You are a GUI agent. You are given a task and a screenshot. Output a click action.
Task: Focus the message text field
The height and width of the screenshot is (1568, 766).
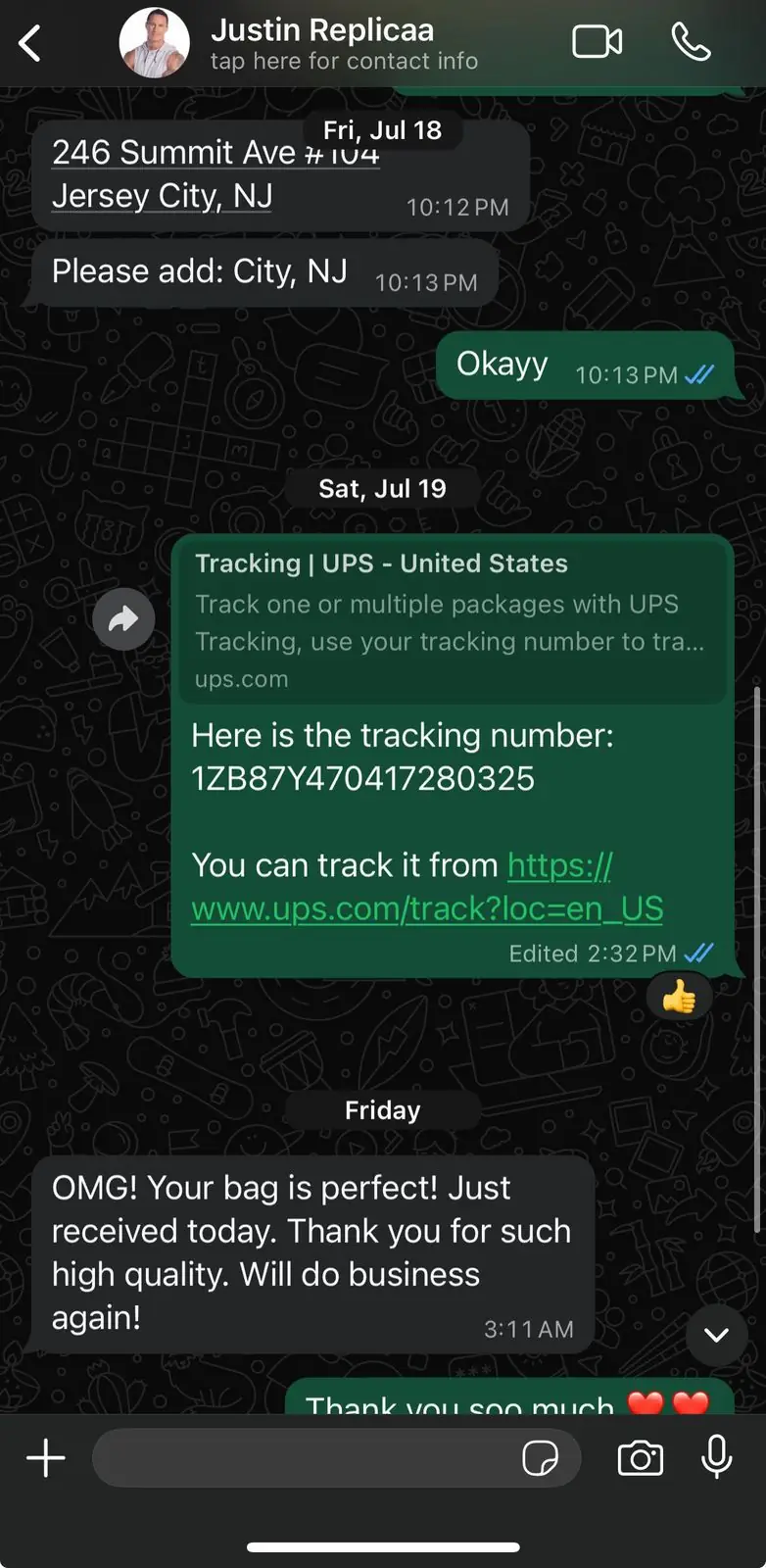click(x=304, y=1458)
